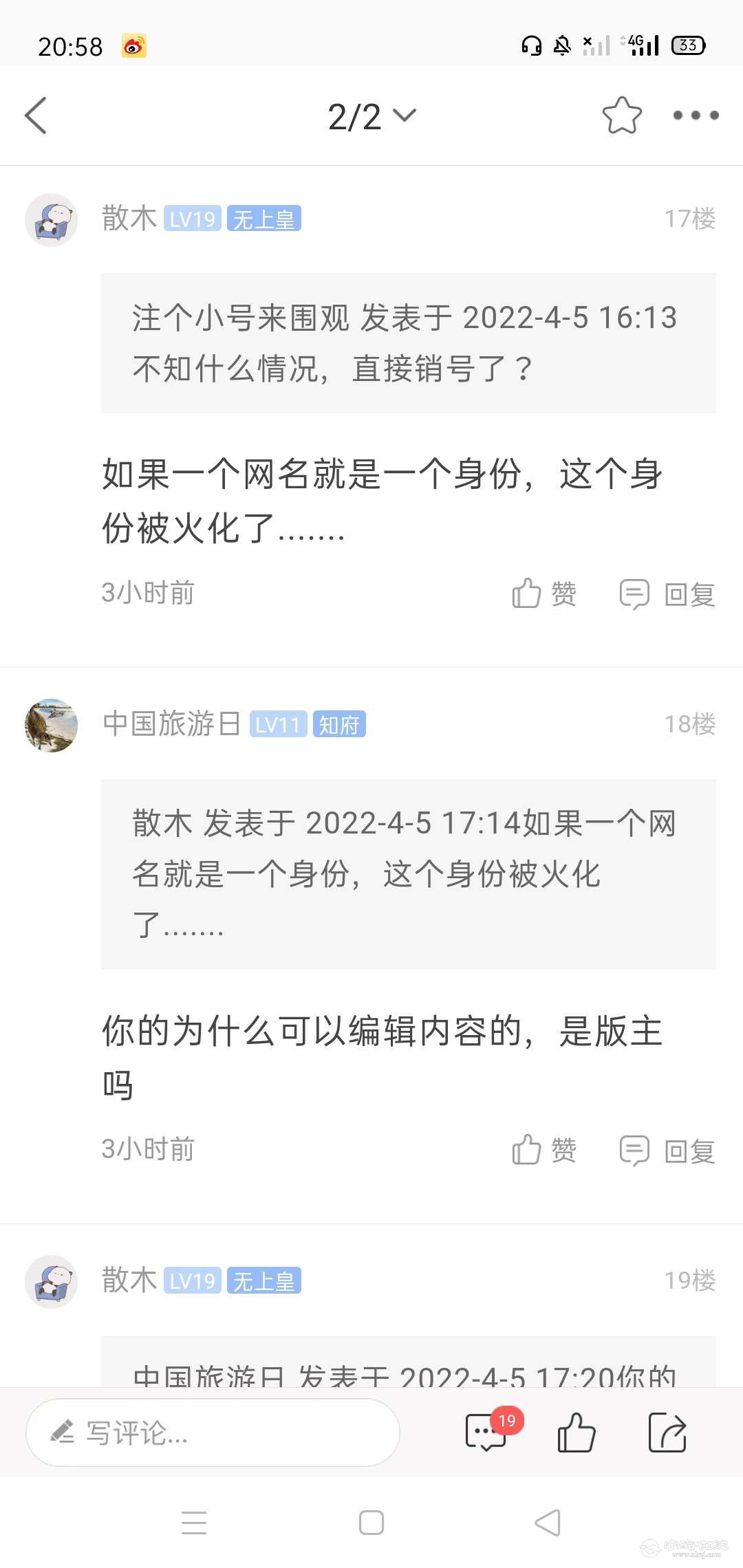Go back using the top-left arrow
The height and width of the screenshot is (1568, 743).
36,115
